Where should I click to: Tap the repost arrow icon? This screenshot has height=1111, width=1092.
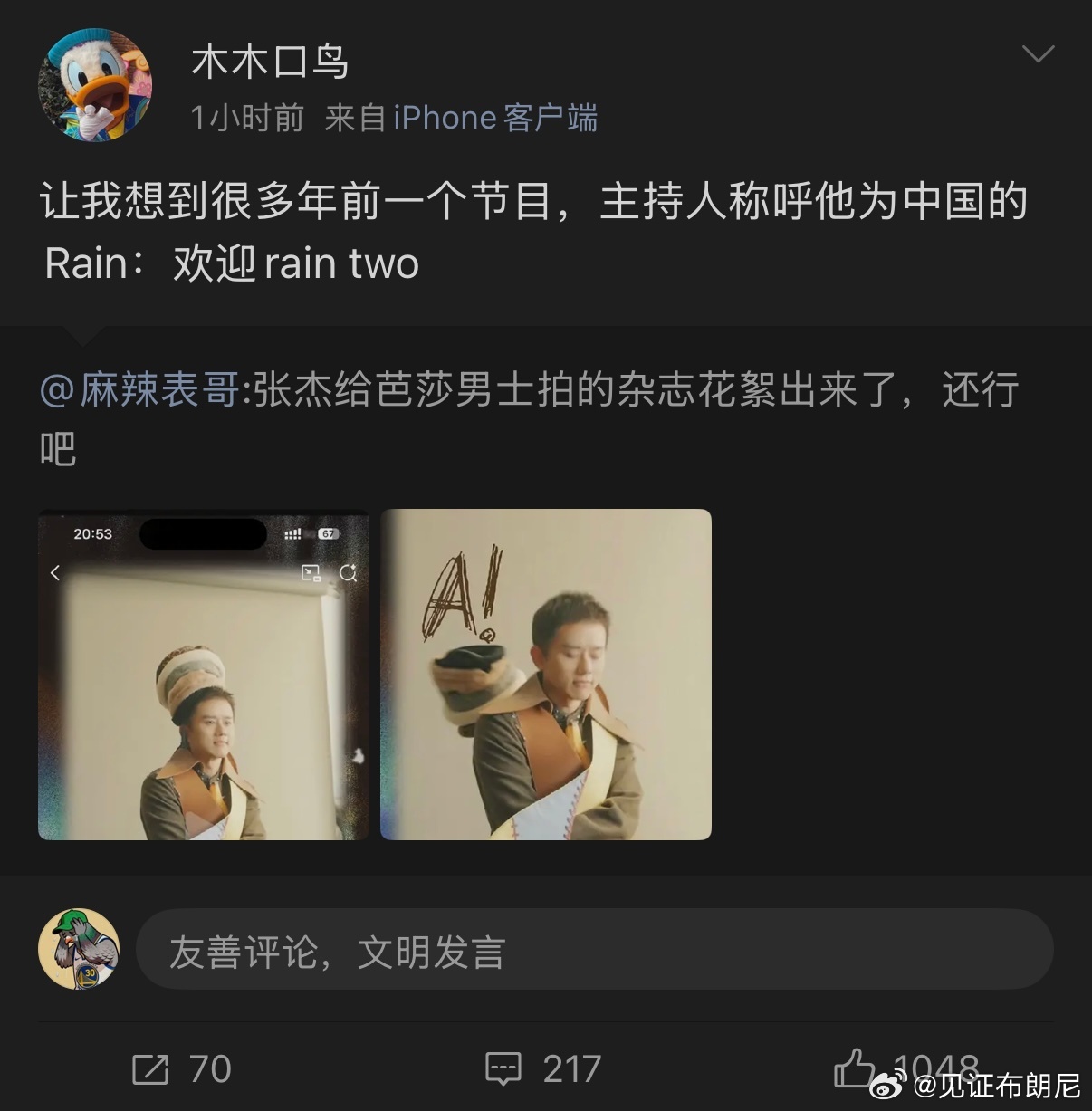tap(148, 1069)
